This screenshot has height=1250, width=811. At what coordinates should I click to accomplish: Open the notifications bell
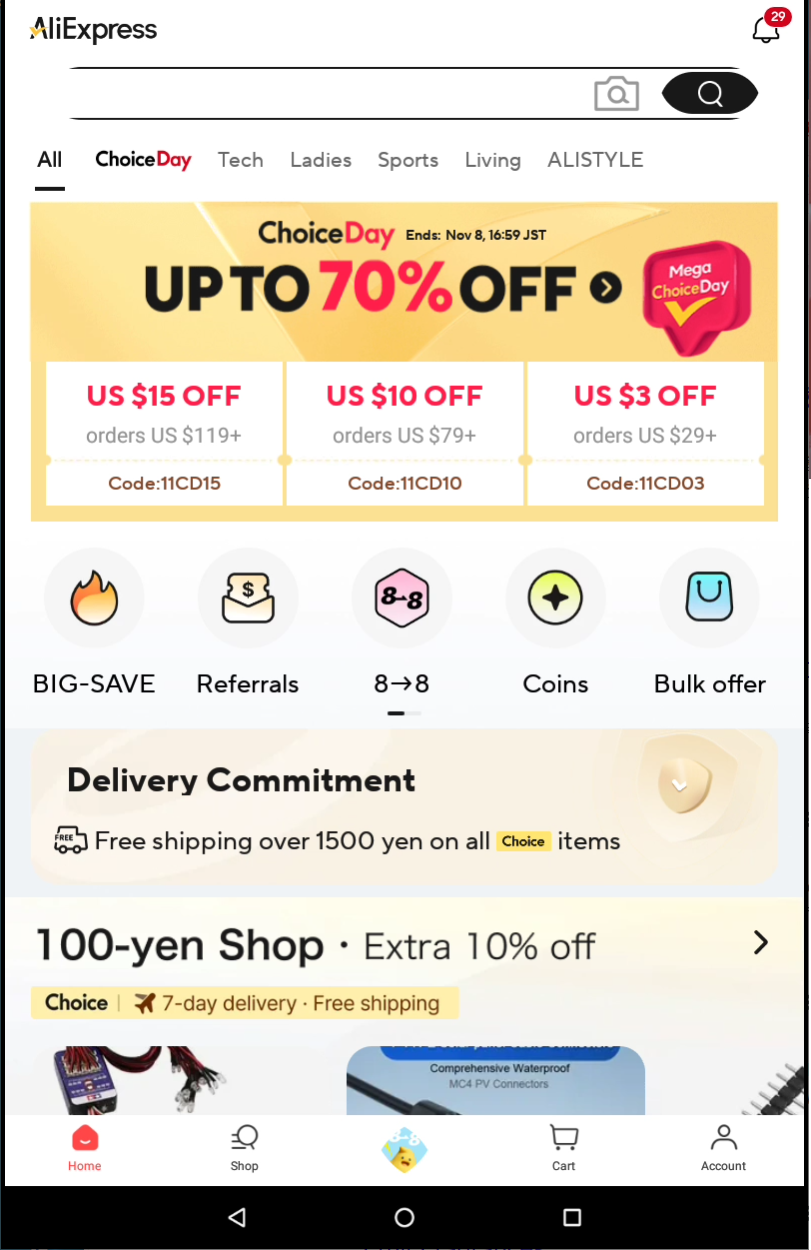tap(766, 29)
